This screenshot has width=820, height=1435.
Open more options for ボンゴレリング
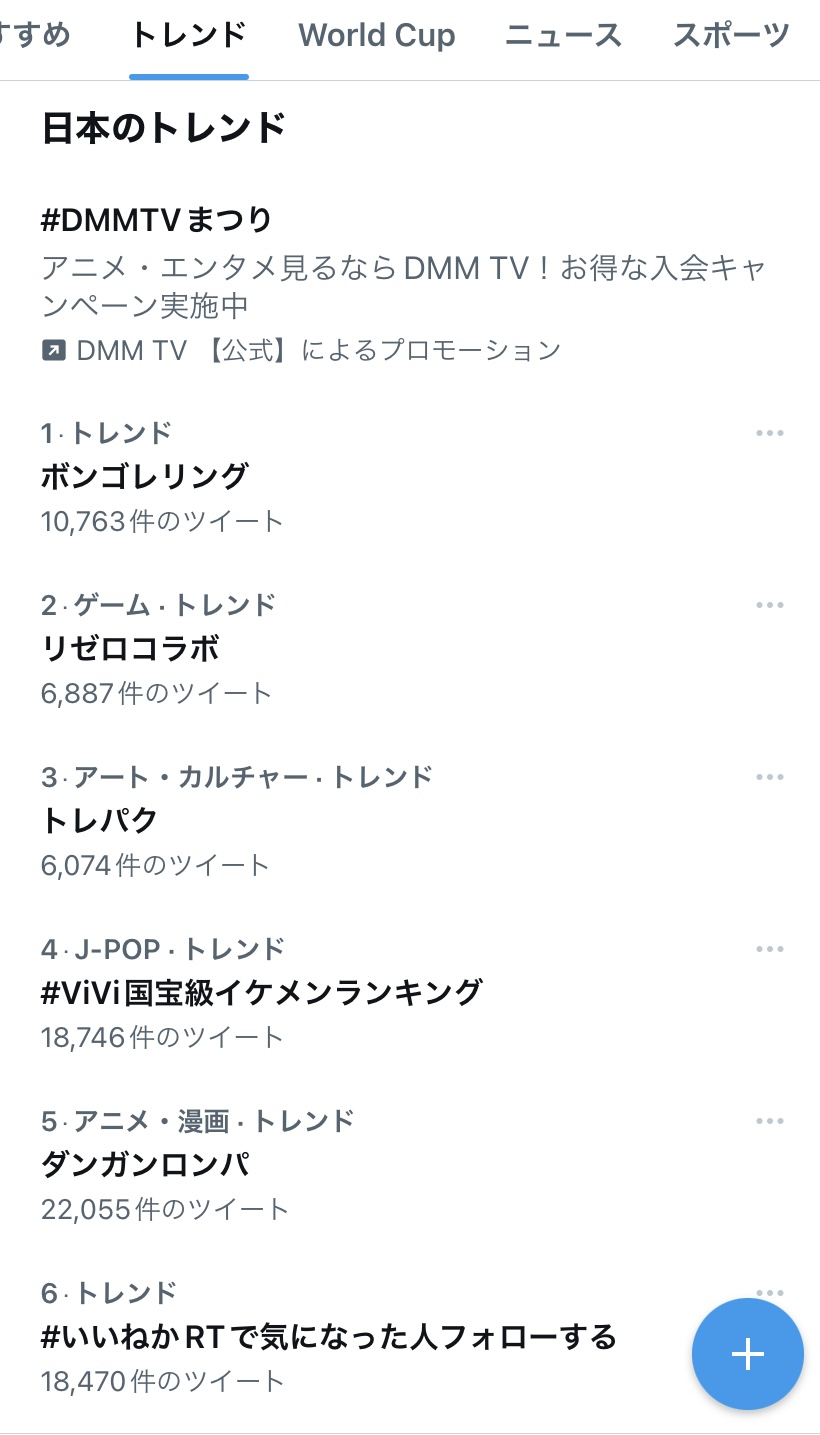point(769,433)
